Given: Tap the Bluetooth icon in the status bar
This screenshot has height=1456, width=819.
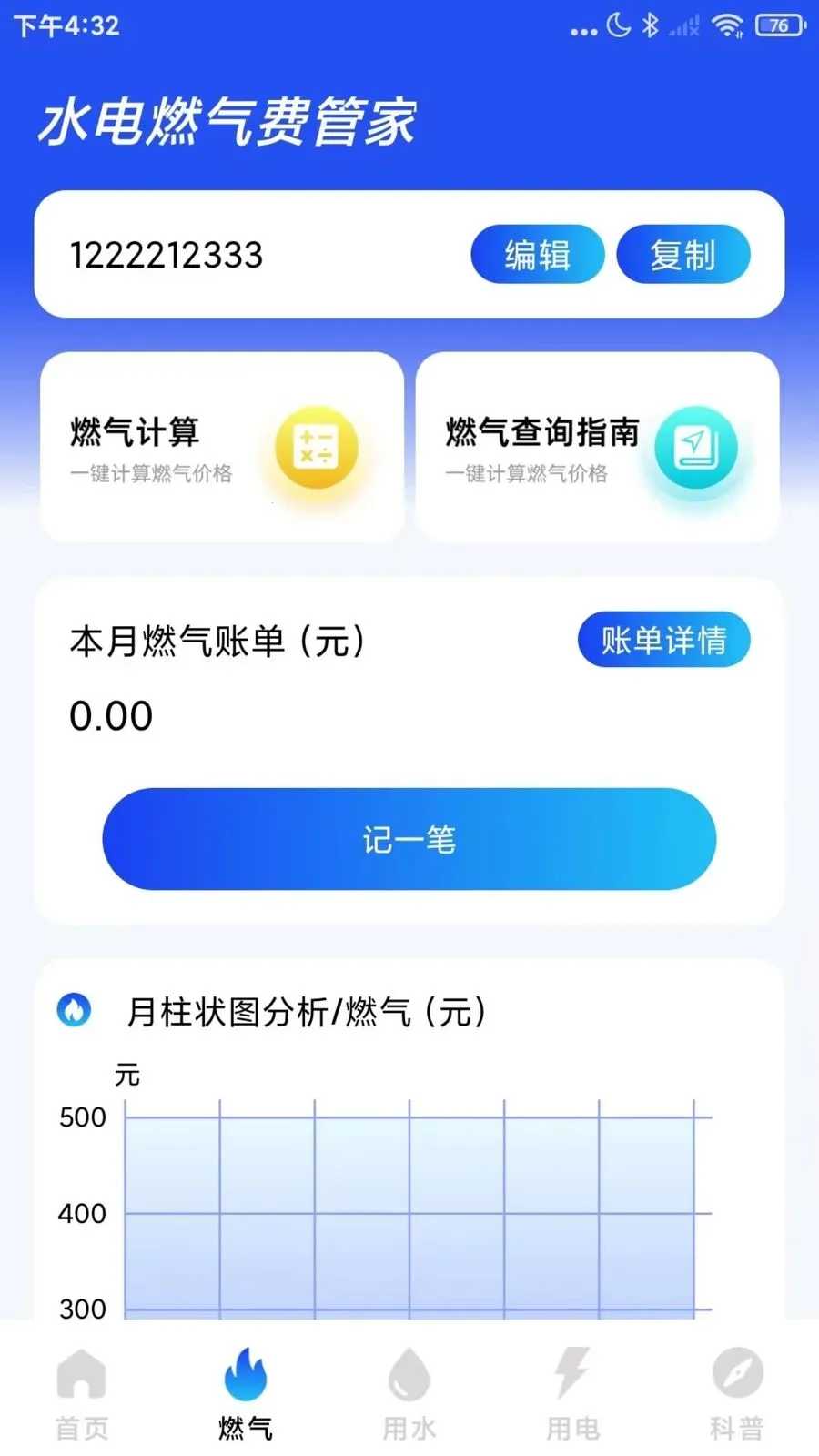Looking at the screenshot, I should (x=652, y=25).
